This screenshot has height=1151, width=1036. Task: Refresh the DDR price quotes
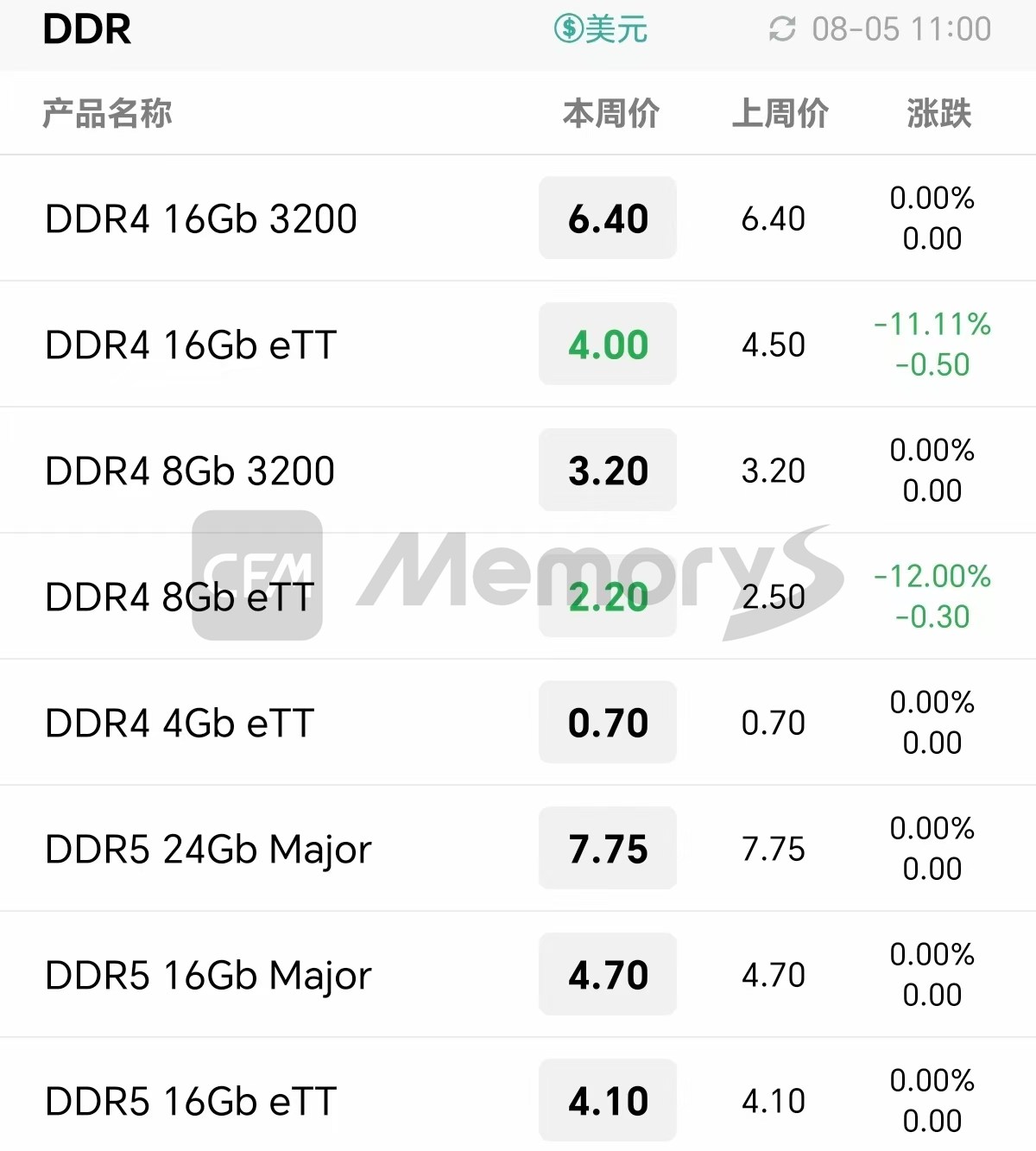point(782,29)
